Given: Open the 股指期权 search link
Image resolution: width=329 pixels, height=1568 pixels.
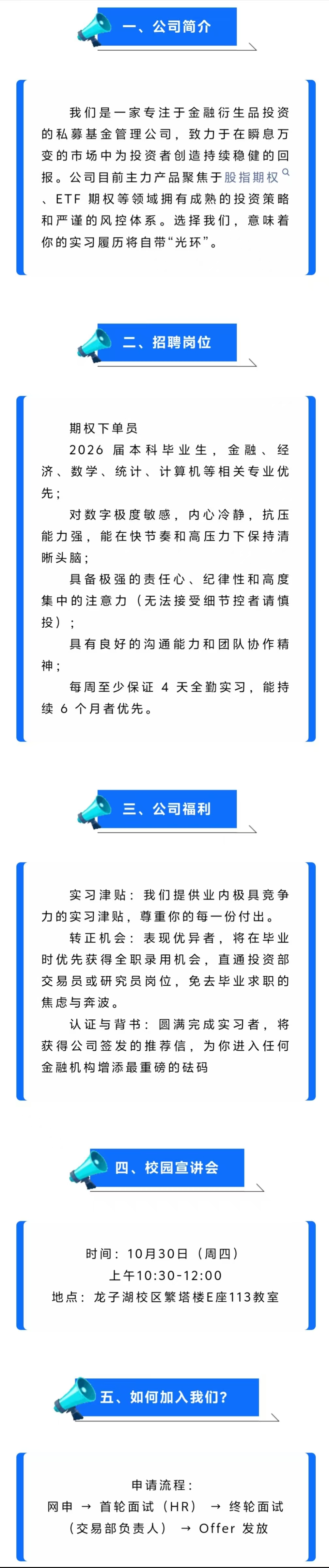Looking at the screenshot, I should [x=252, y=177].
